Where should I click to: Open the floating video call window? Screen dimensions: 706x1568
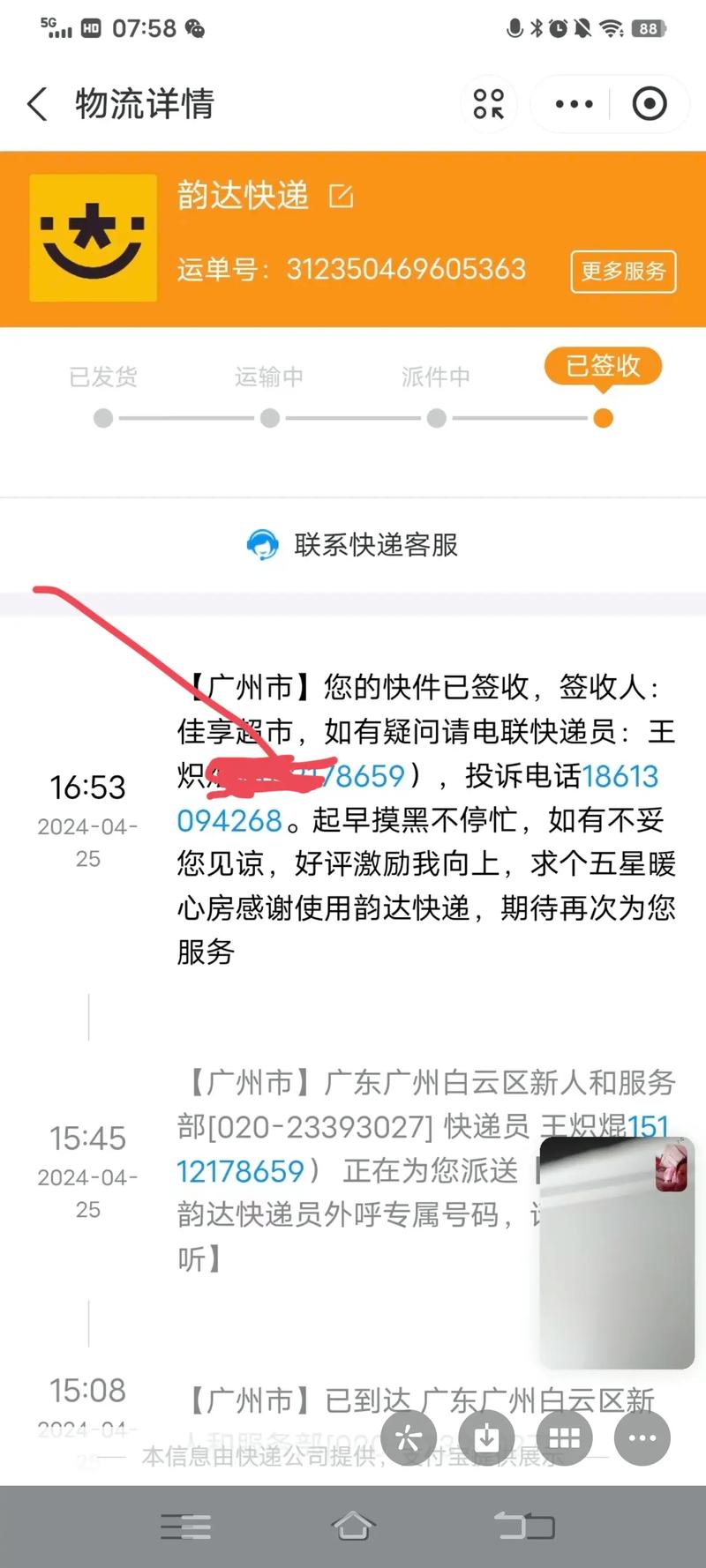tap(616, 1252)
